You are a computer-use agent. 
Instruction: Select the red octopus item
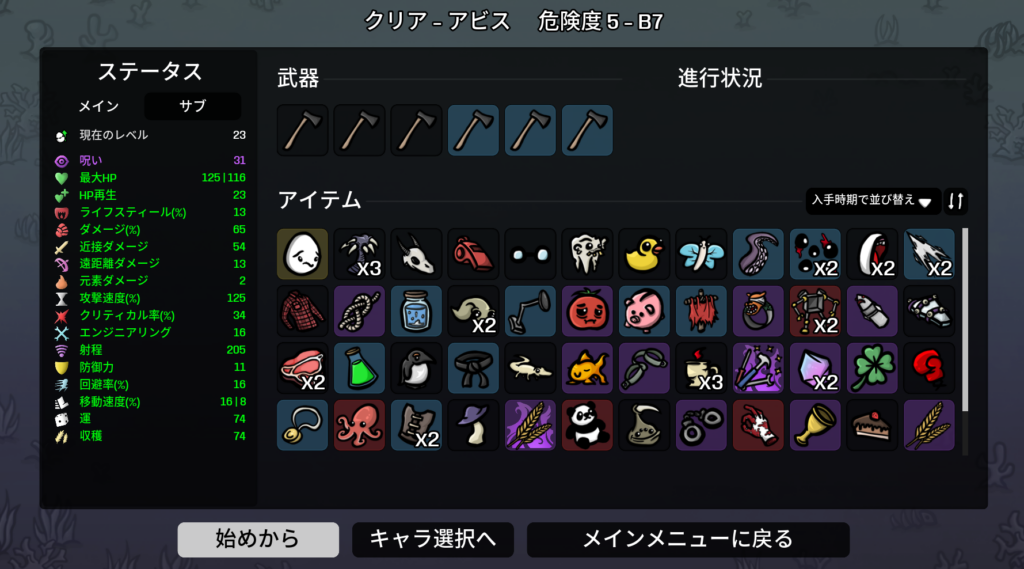[x=359, y=425]
